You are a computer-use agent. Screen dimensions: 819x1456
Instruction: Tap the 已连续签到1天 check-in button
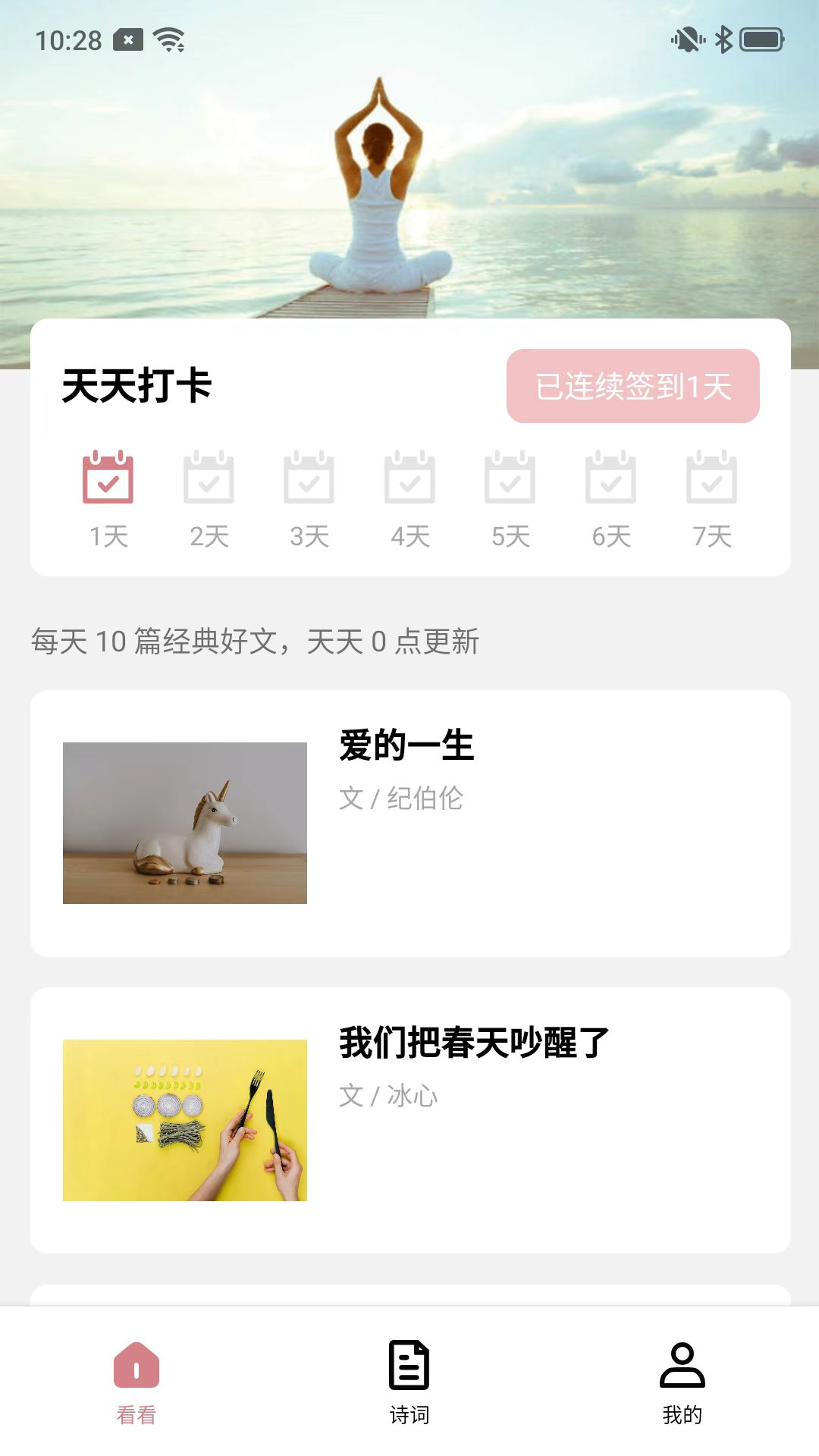point(632,386)
